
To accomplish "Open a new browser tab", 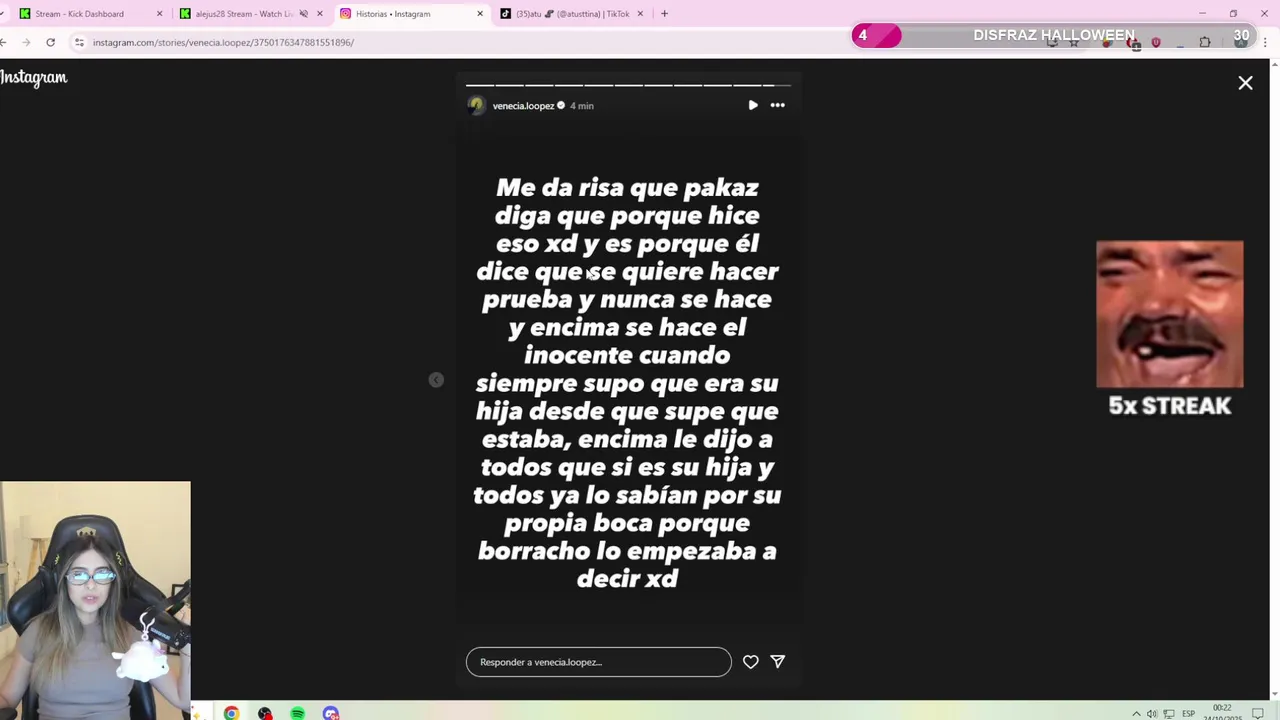I will (664, 14).
